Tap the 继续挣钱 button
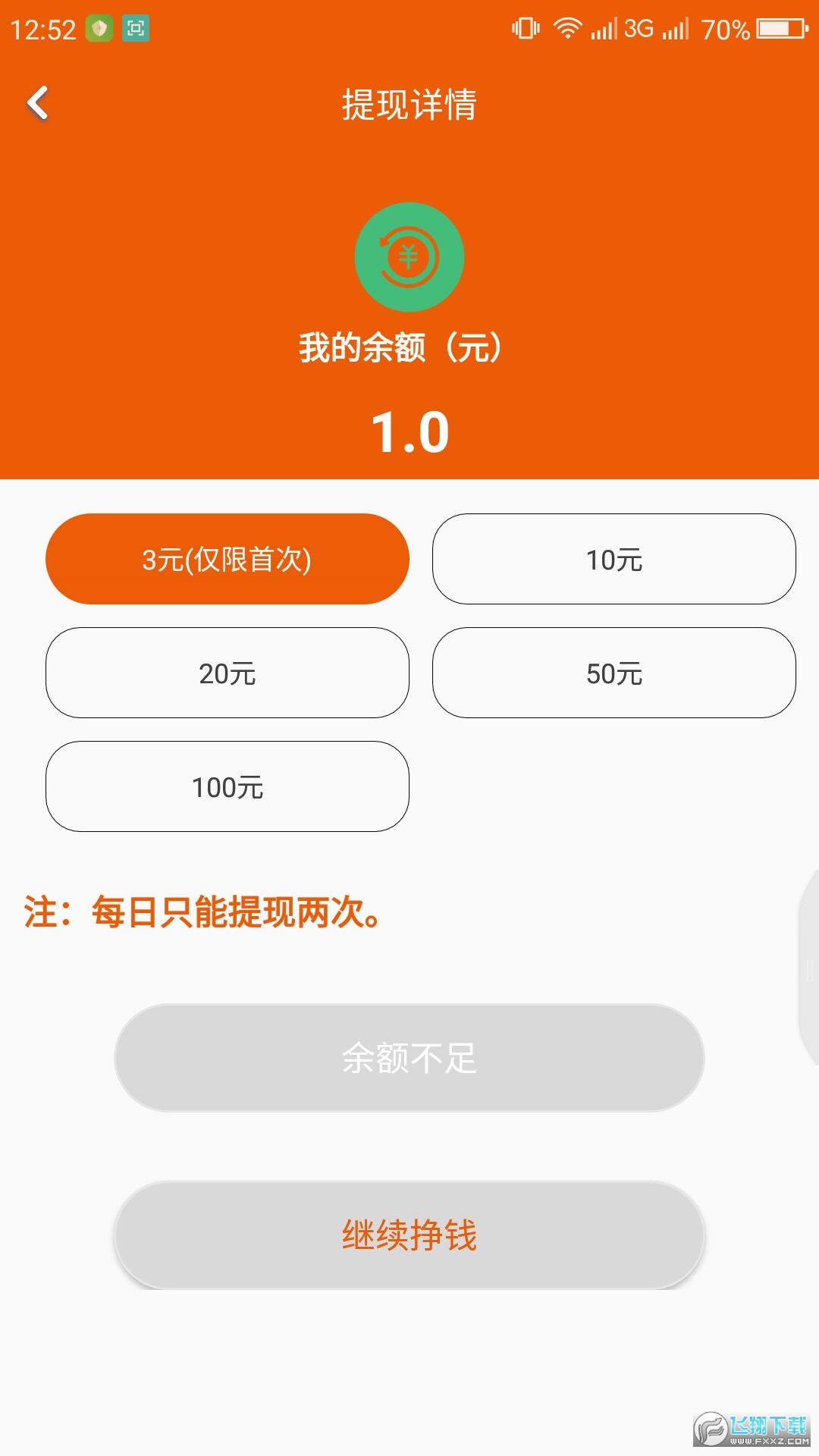819x1456 pixels. pos(409,1234)
